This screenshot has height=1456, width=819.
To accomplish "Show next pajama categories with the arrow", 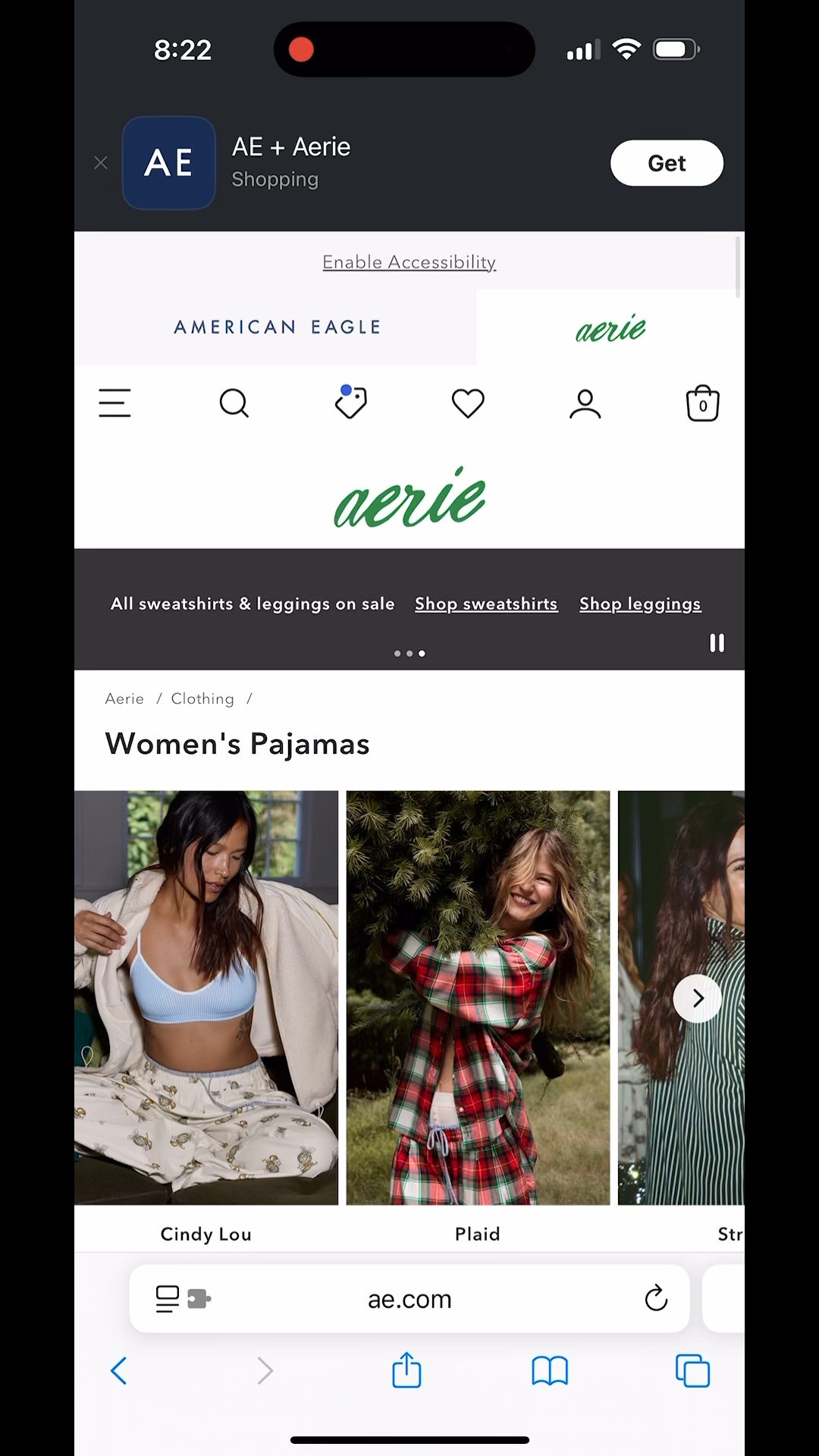I will point(698,998).
